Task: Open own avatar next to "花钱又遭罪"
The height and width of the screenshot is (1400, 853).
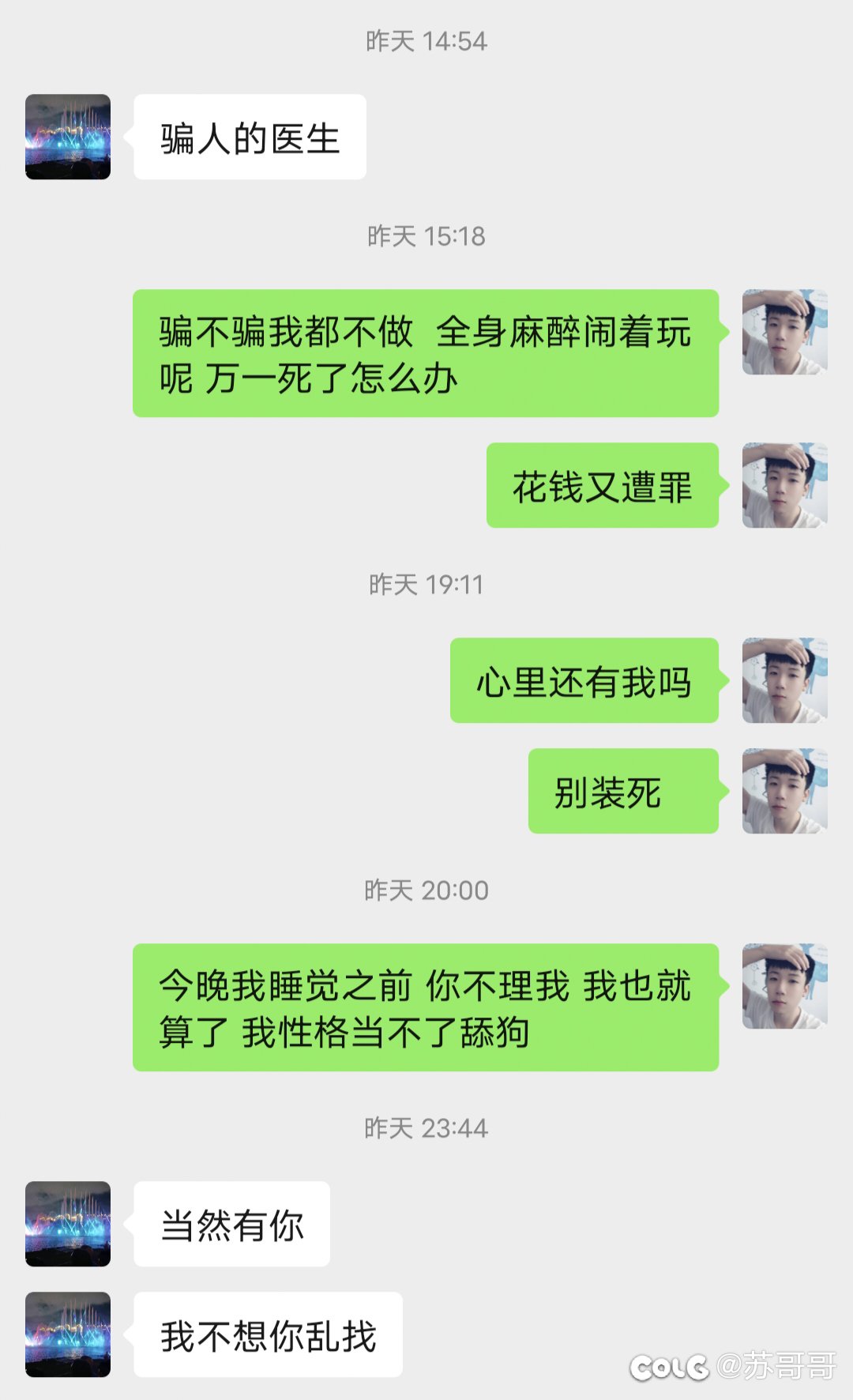Action: [784, 485]
